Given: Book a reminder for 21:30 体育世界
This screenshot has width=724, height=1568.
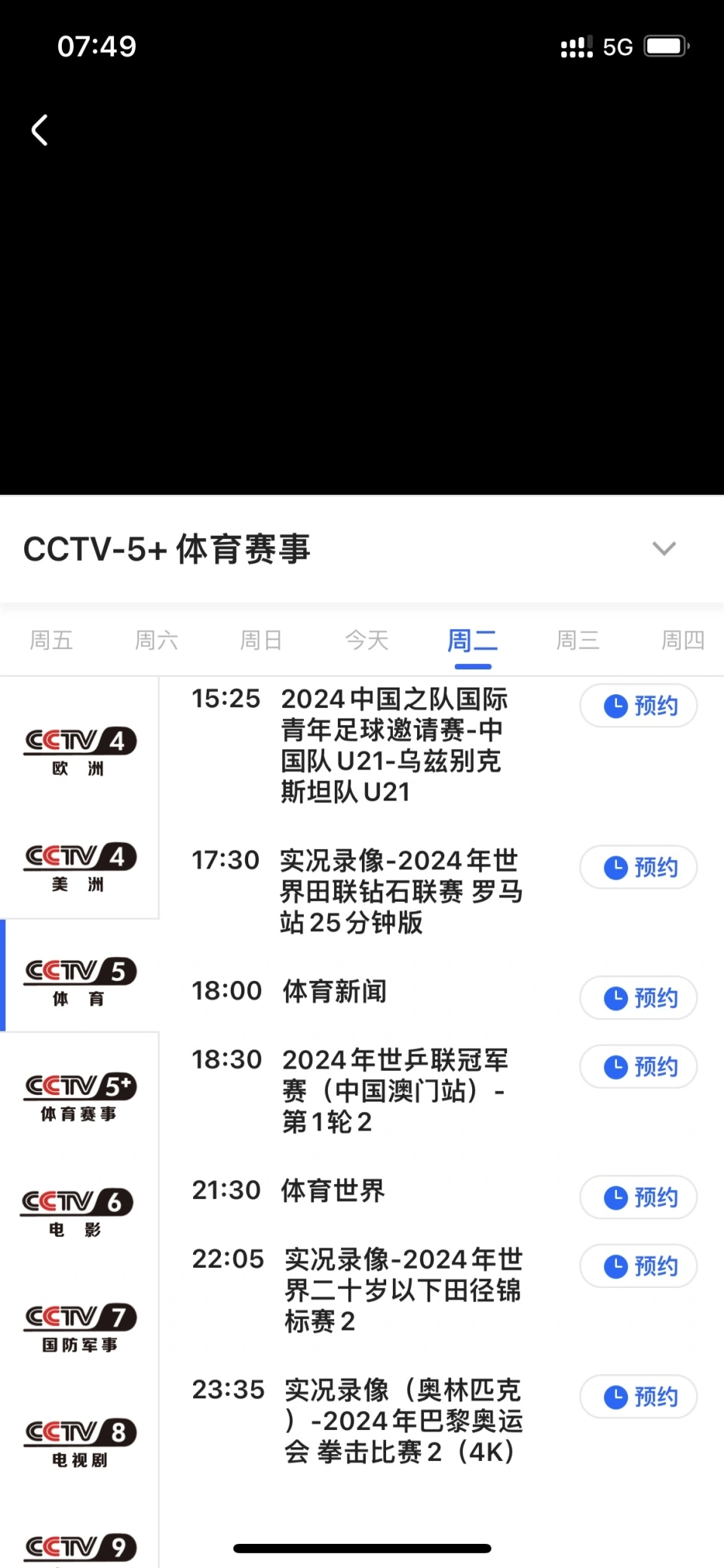Looking at the screenshot, I should click(x=638, y=1197).
